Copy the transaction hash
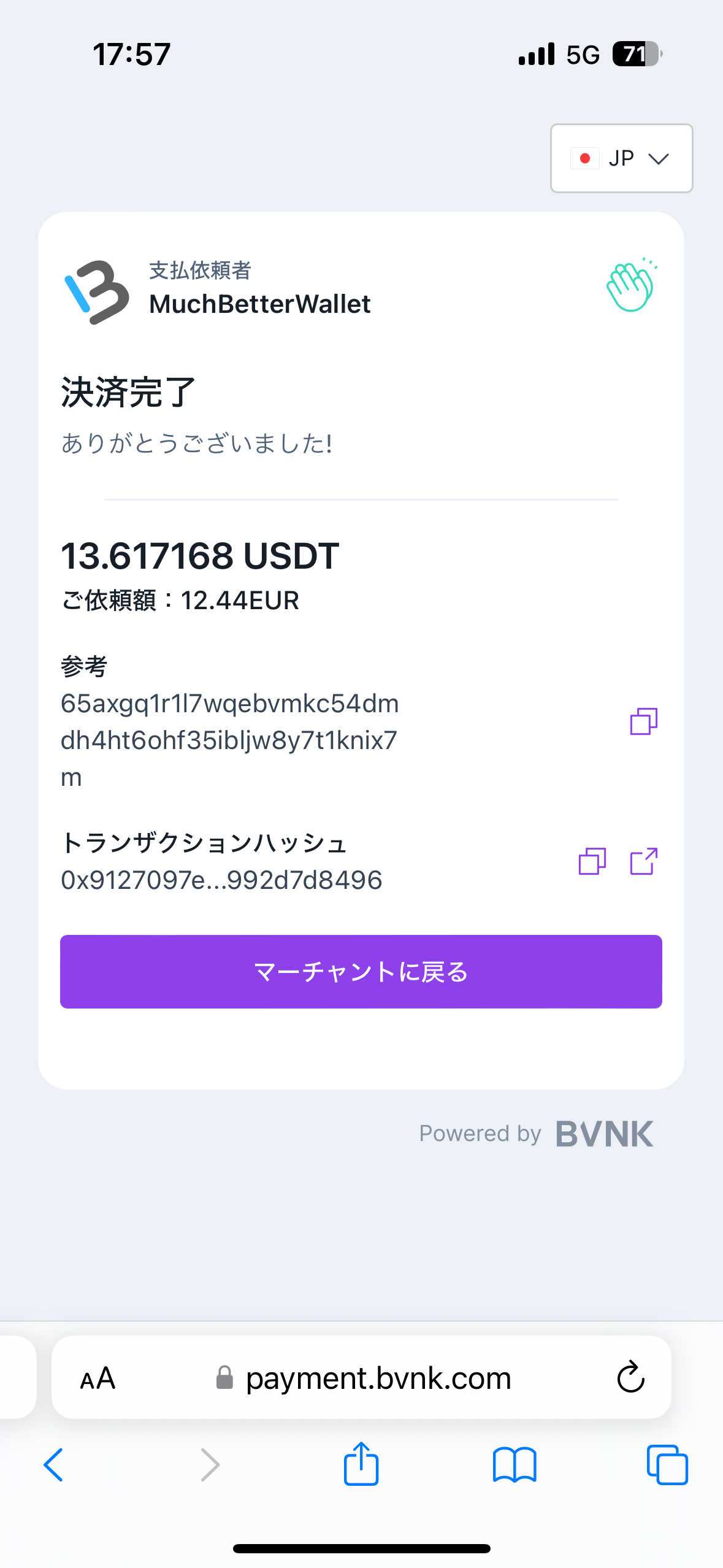This screenshot has height=1568, width=723. pos(592,861)
